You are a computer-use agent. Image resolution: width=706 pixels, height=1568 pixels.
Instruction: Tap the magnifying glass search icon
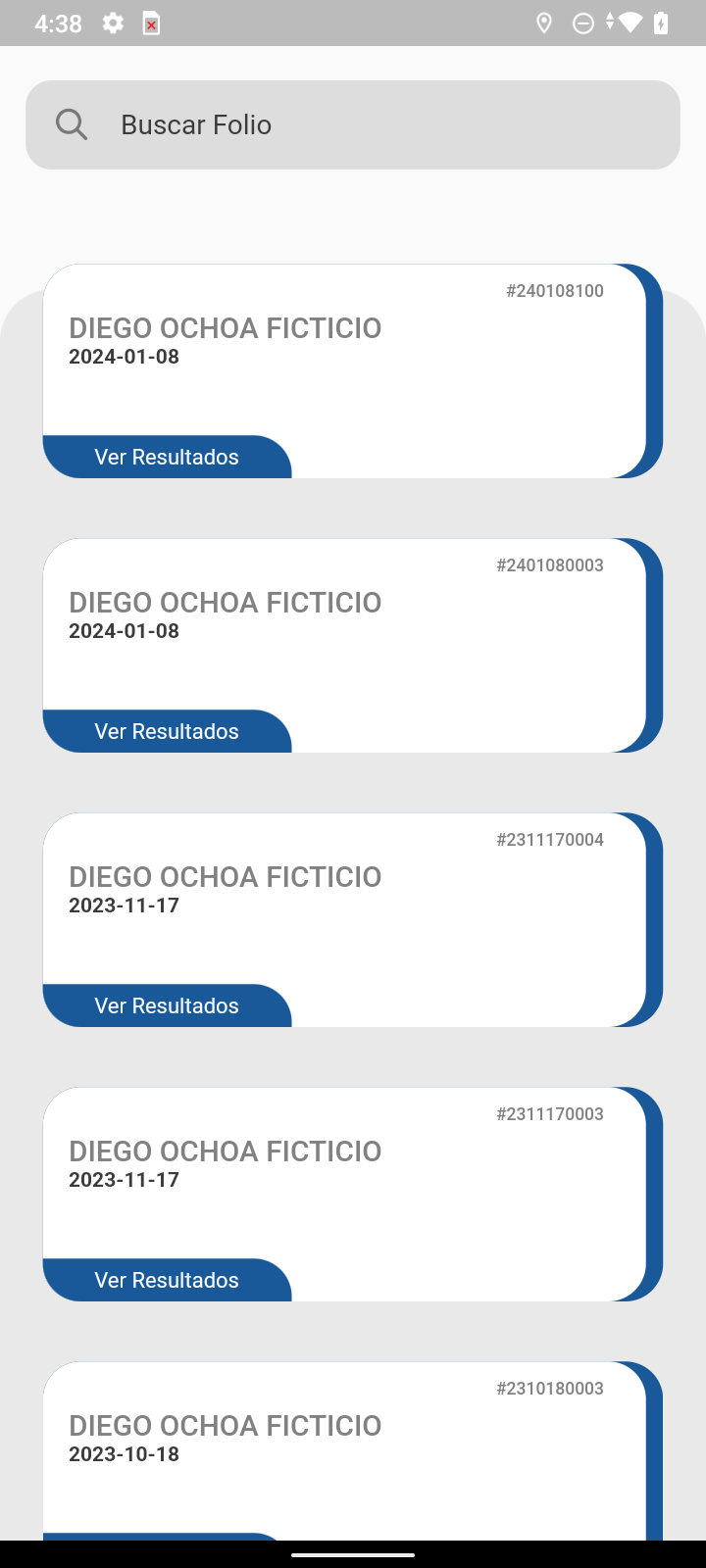71,123
